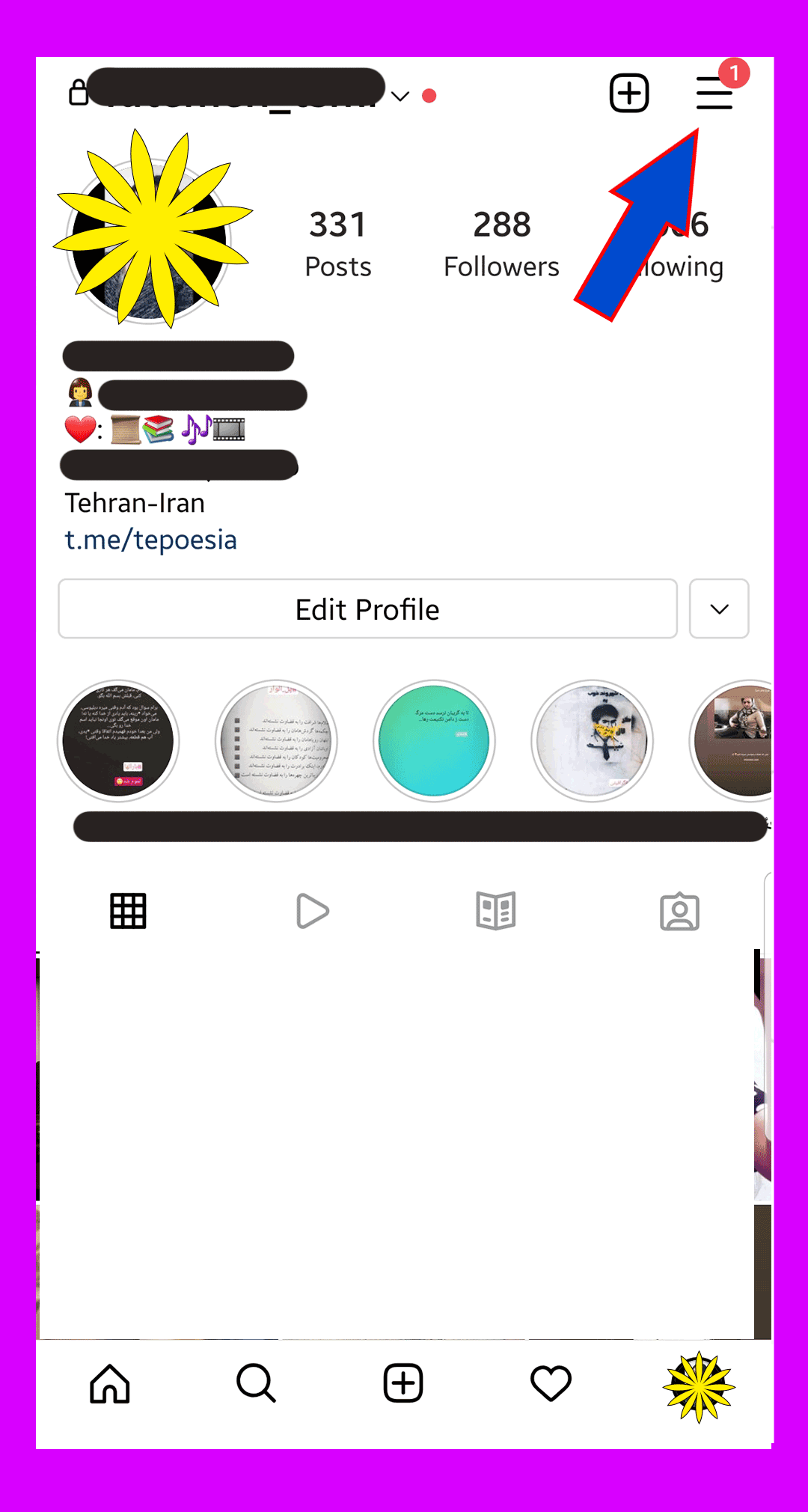Open the activity heart tab
The width and height of the screenshot is (808, 1512).
coord(551,1383)
